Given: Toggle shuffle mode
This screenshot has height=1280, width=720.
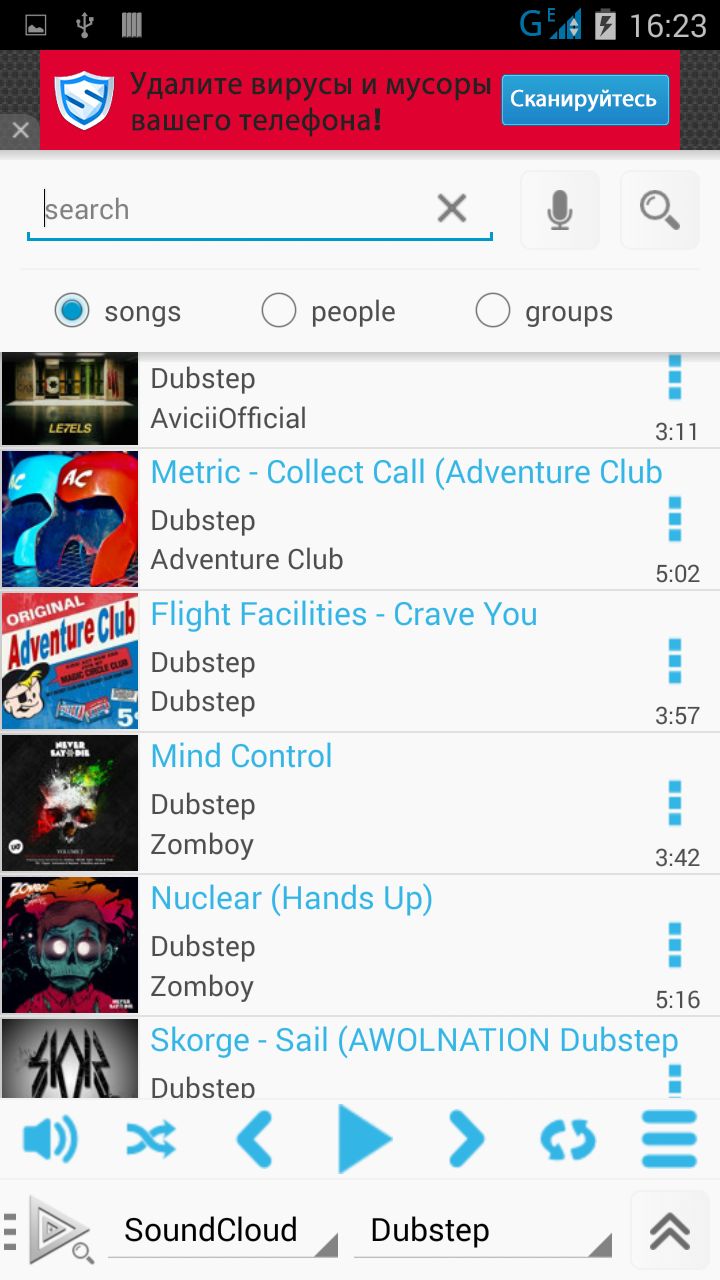Looking at the screenshot, I should [x=151, y=1139].
